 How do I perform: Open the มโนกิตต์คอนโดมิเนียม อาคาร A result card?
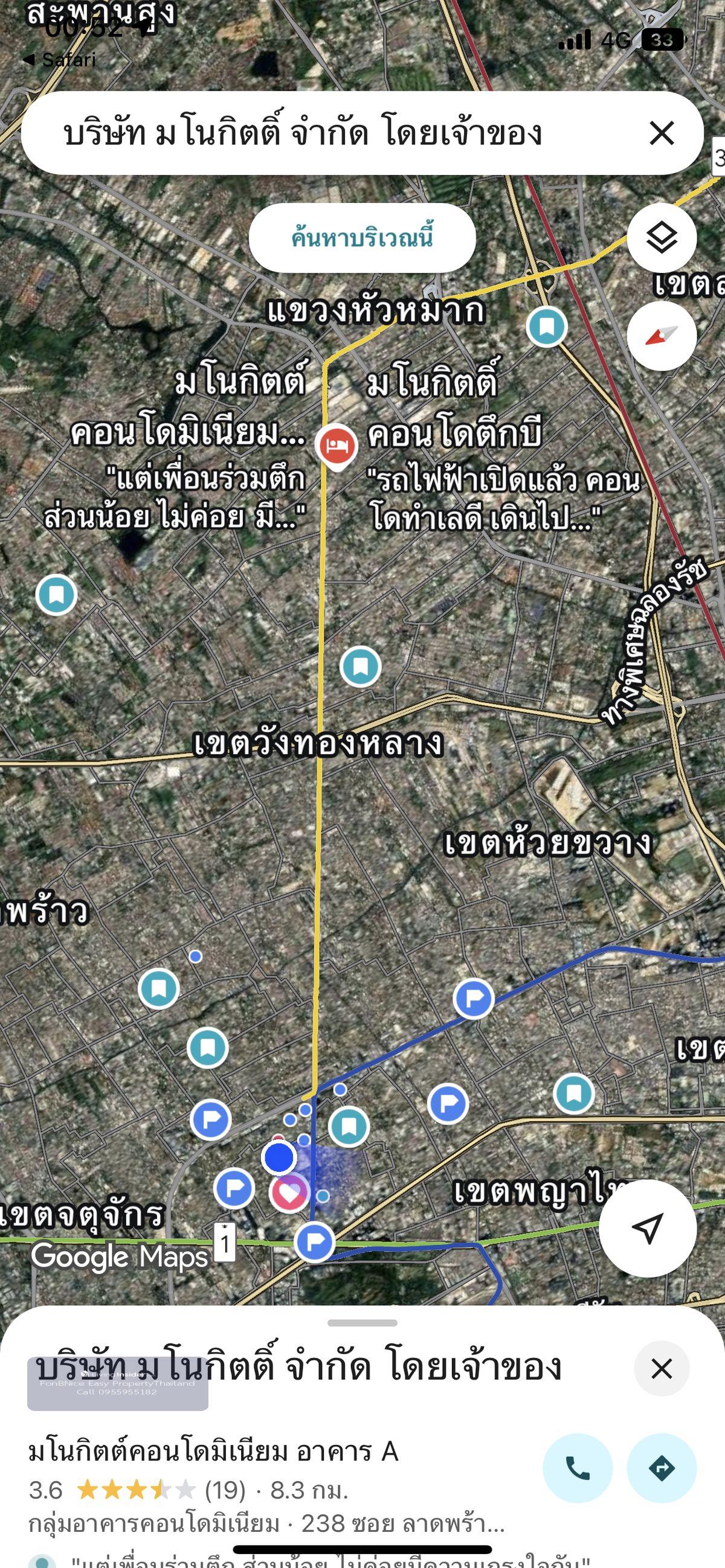click(213, 1452)
